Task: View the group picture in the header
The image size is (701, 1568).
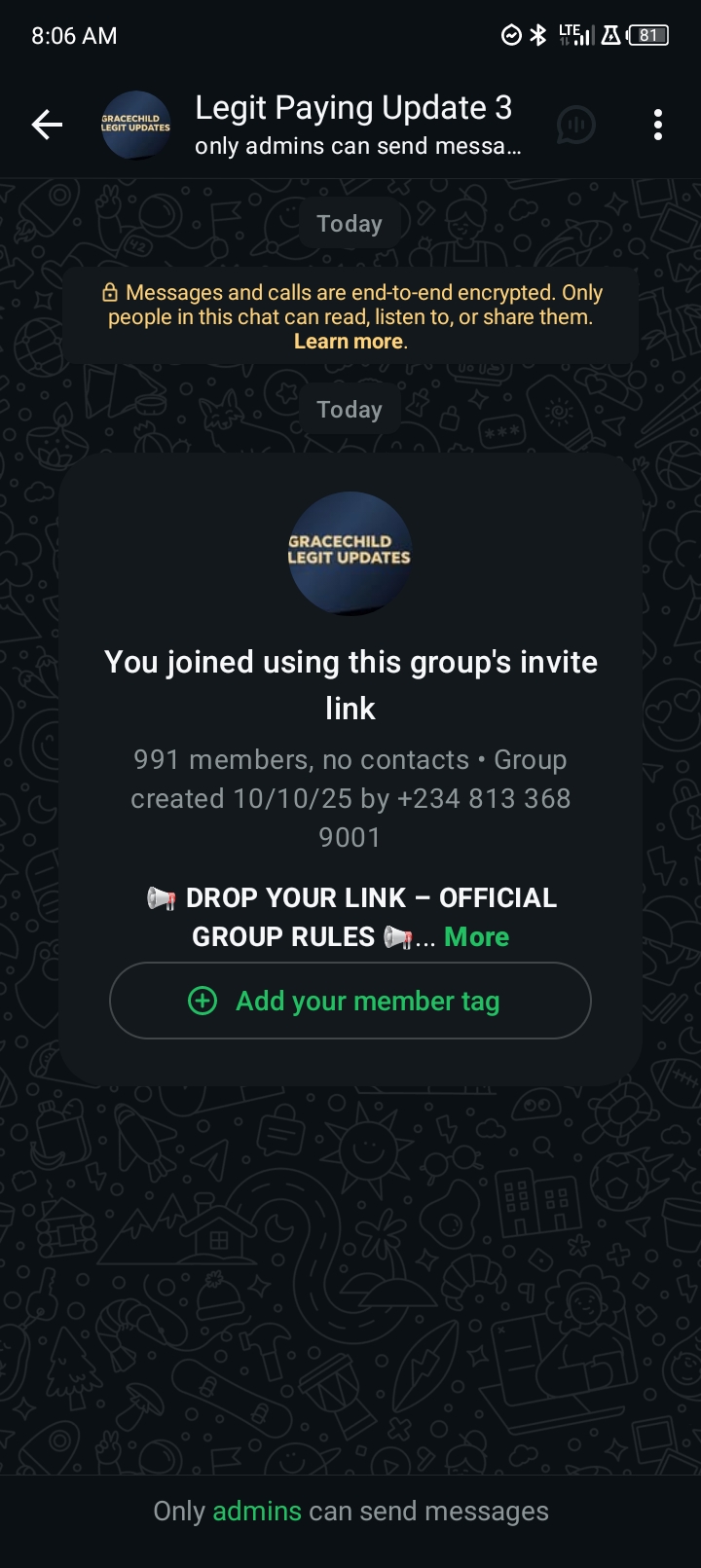Action: click(x=136, y=125)
